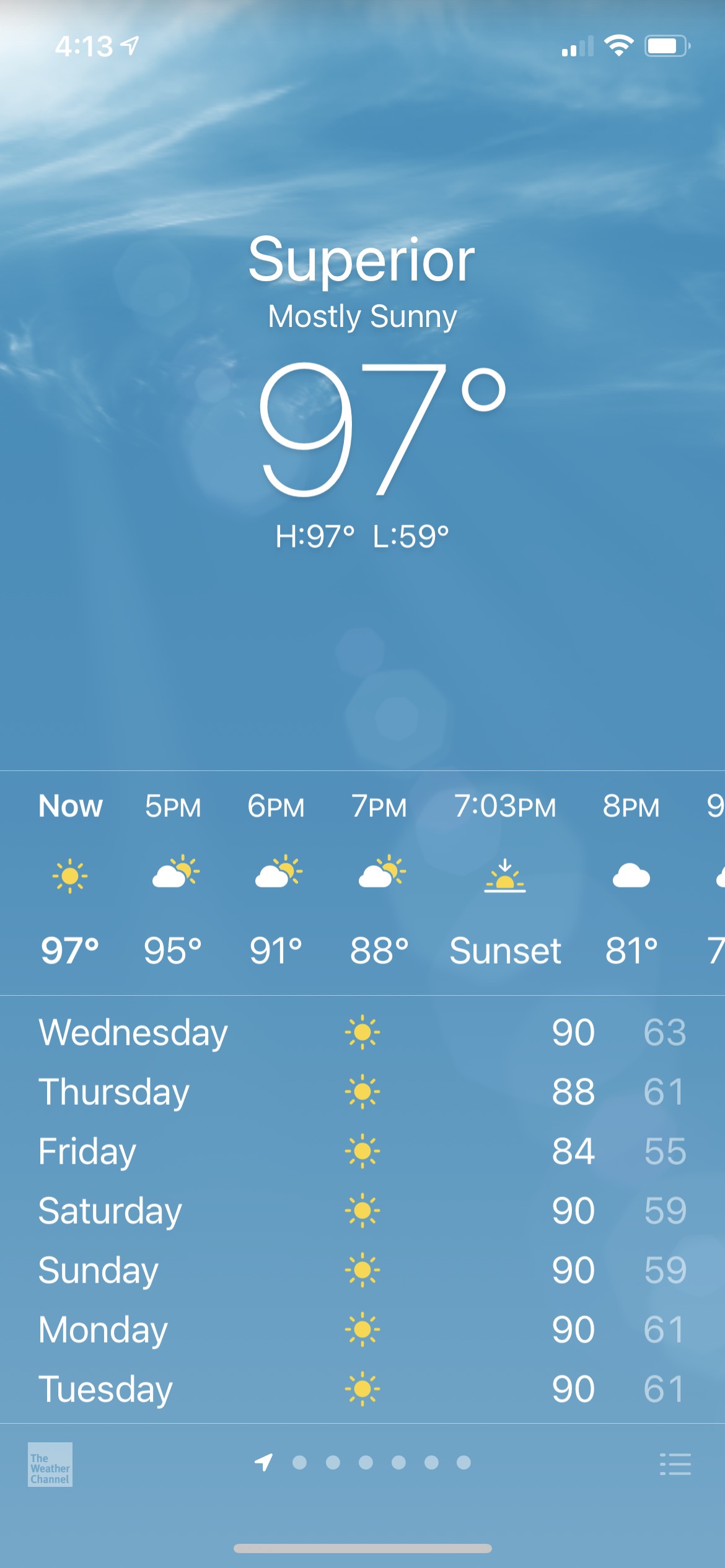Tap the location page indicator dots
Viewport: 725px width, 1568px height.
[x=364, y=1463]
